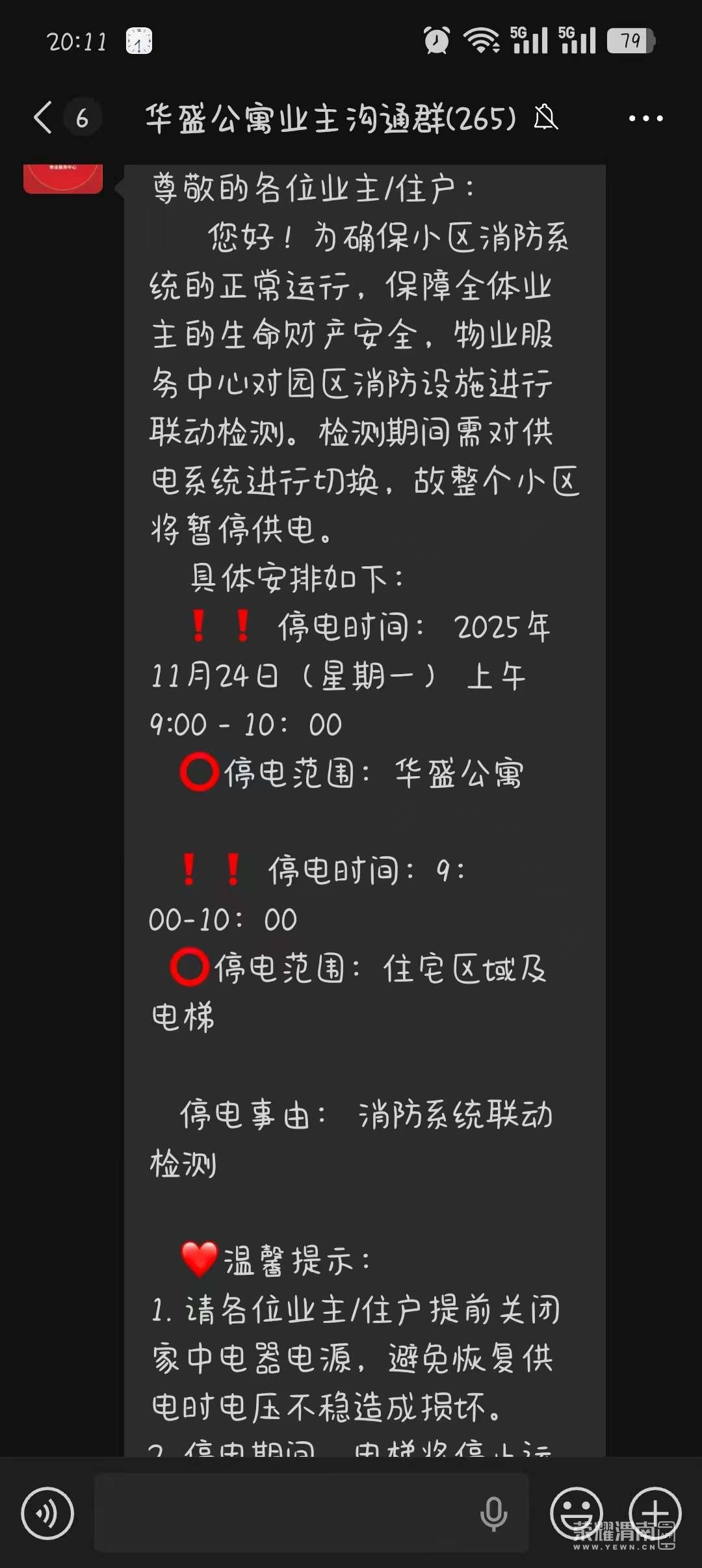This screenshot has height=1568, width=702.
Task: Switch to voice message input
Action: pos(47,1513)
